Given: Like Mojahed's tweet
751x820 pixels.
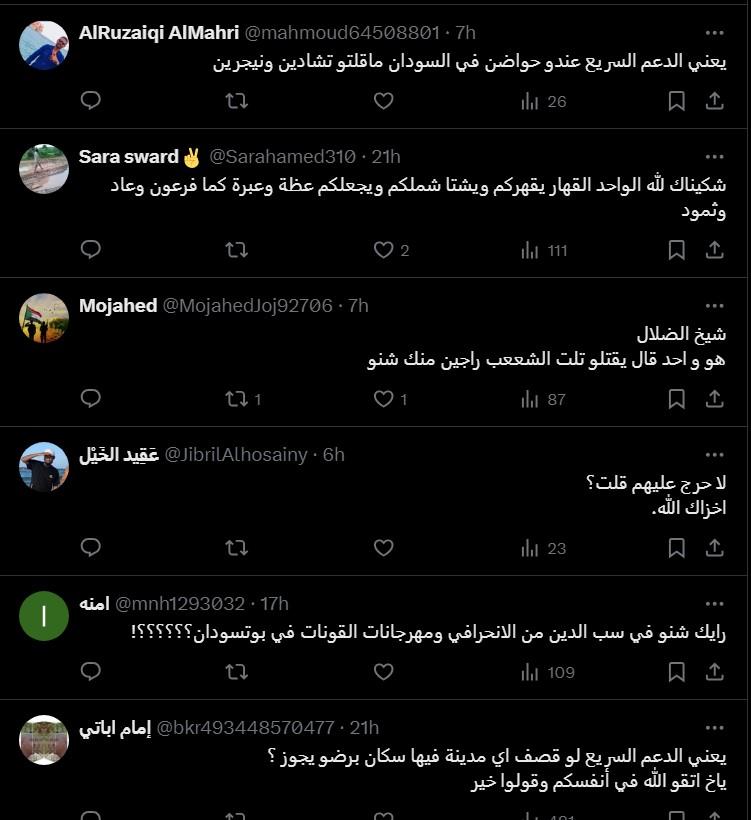Looking at the screenshot, I should [383, 399].
